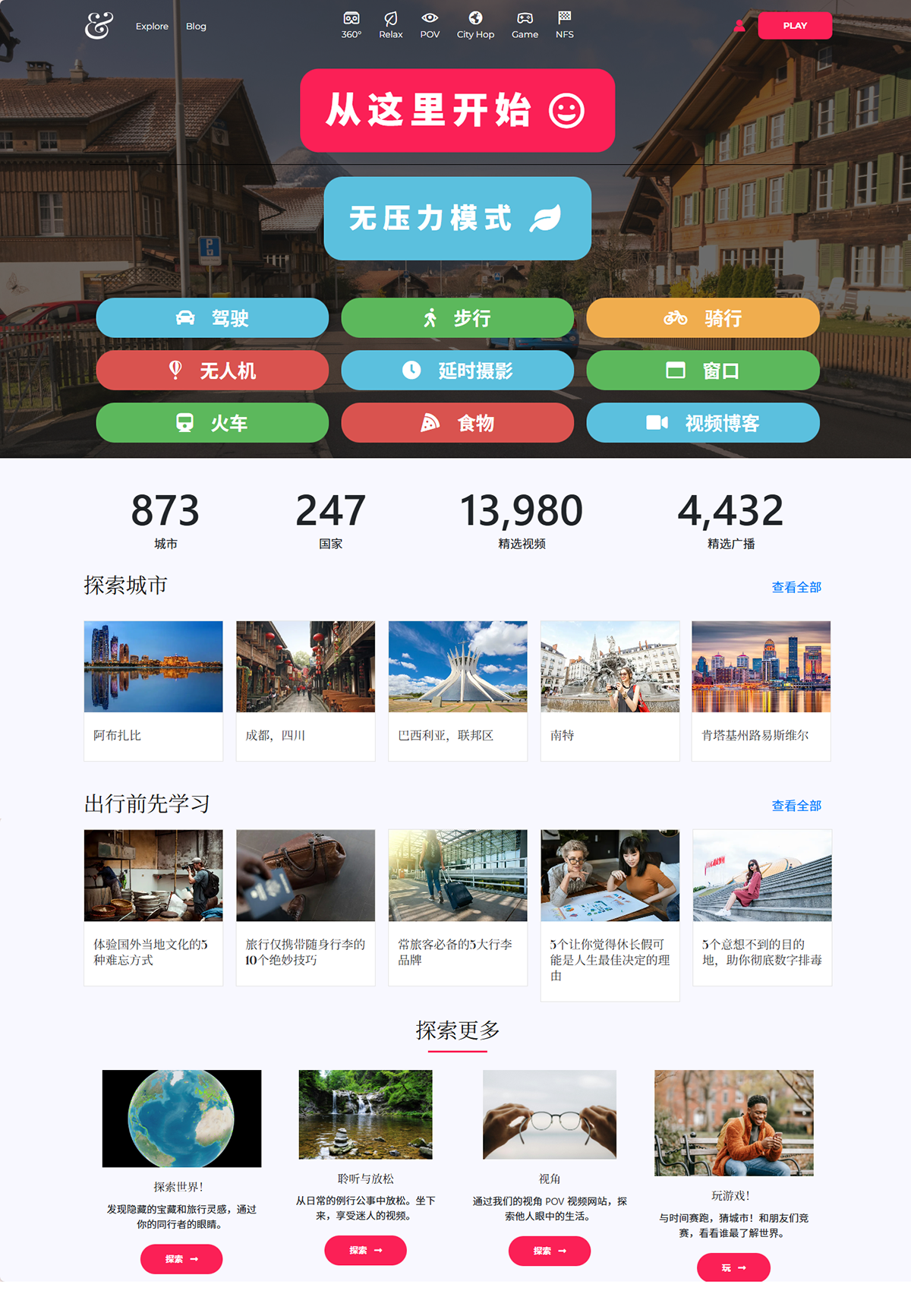Open the Explore link

(x=152, y=27)
